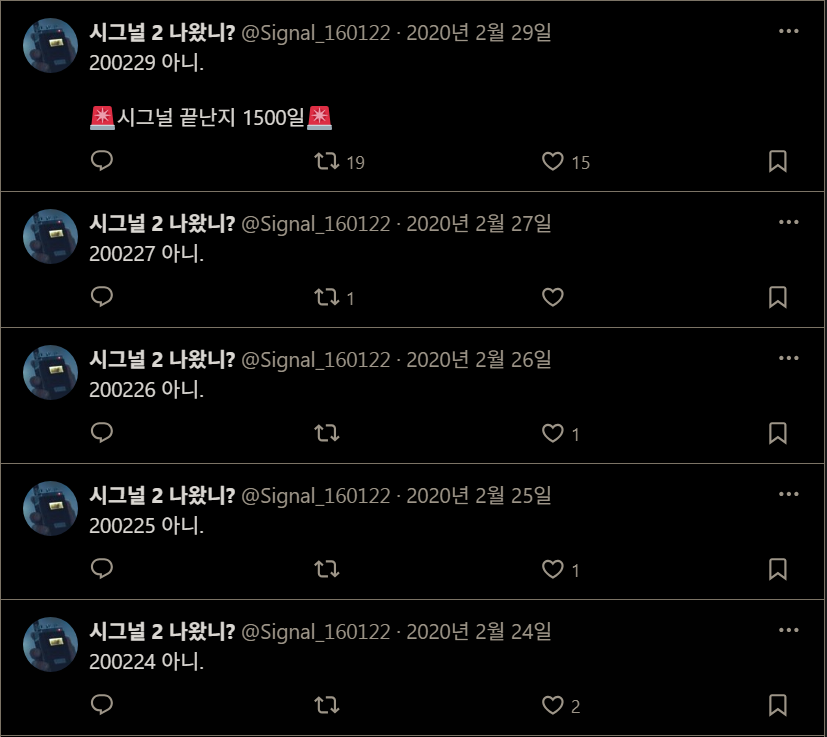The image size is (827, 737).
Task: Reply to the 200227 아니 tweet
Action: [102, 297]
